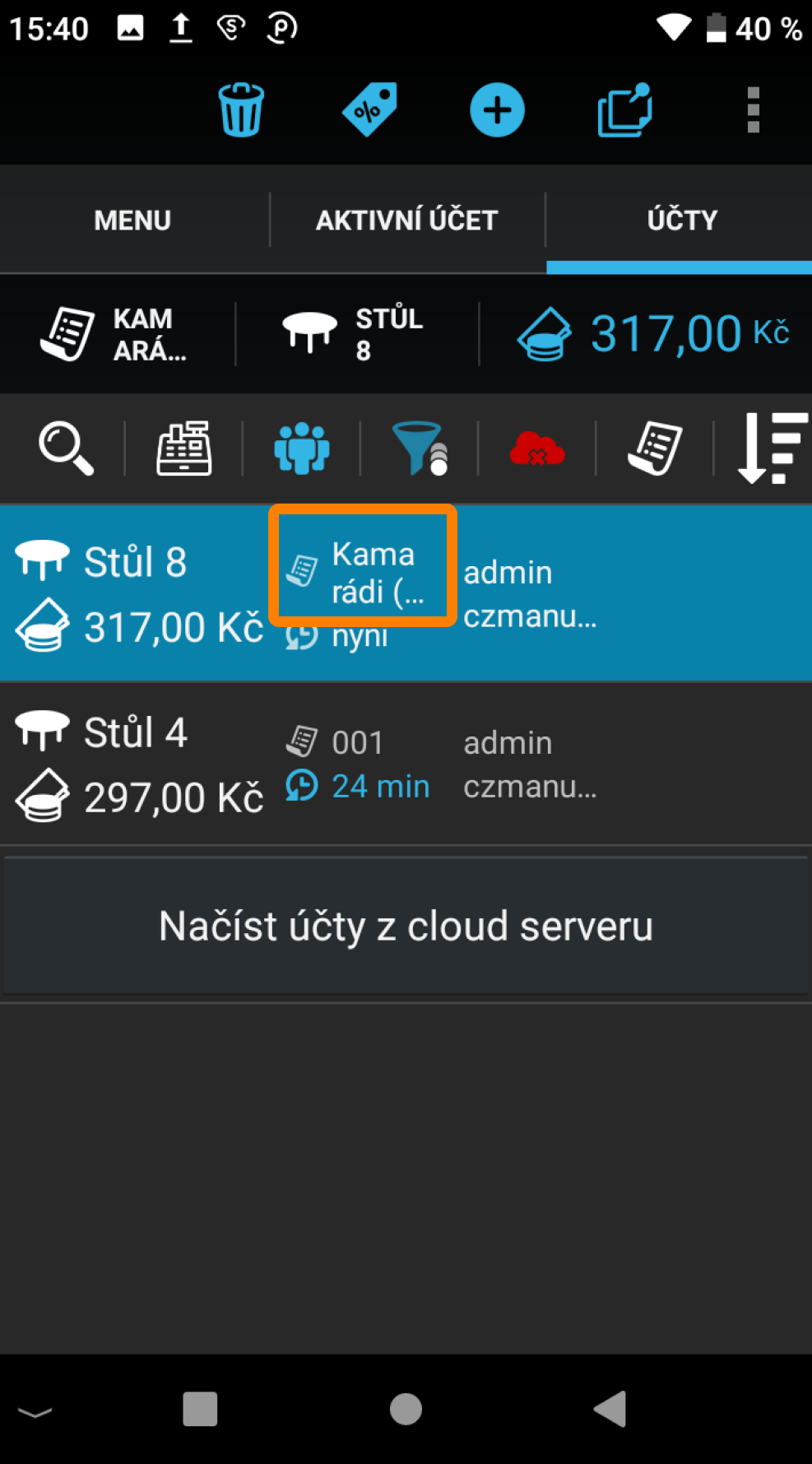This screenshot has width=812, height=1464.
Task: Tap Načíst účty z cloud serveru
Action: click(x=406, y=927)
